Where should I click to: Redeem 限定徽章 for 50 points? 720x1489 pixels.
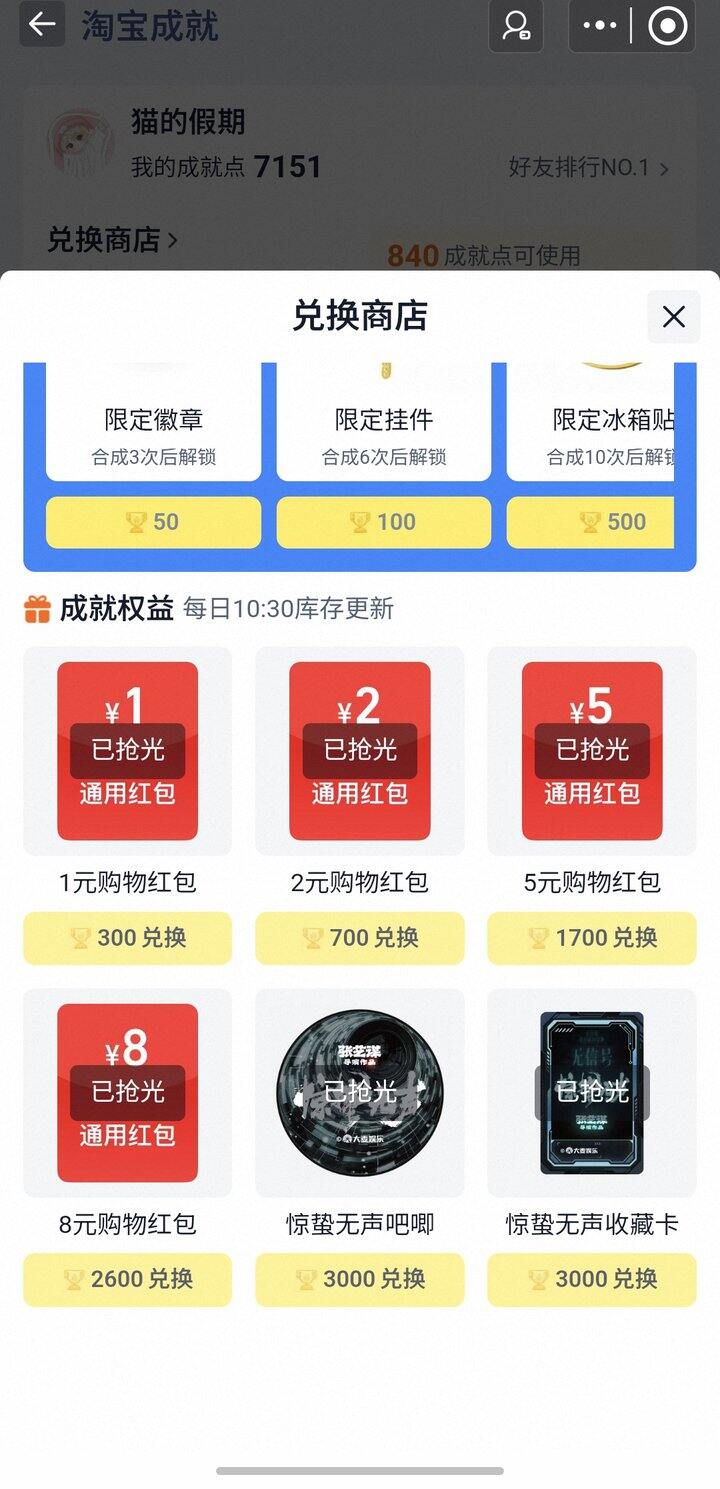(x=153, y=522)
